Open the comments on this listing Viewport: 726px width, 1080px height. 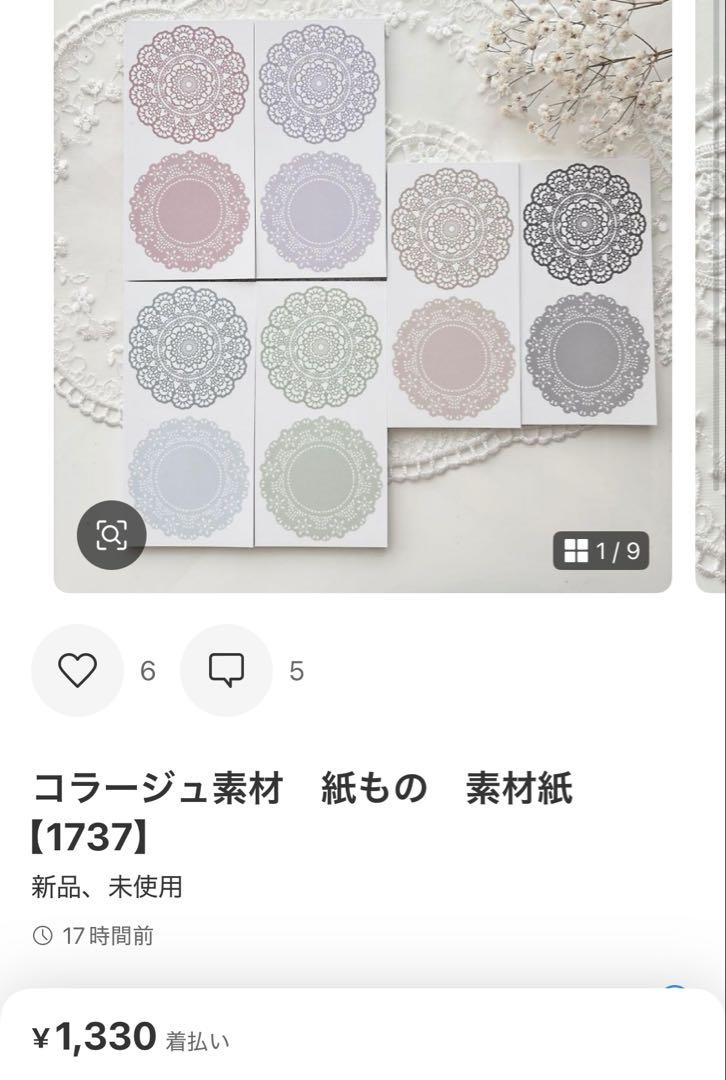click(226, 670)
